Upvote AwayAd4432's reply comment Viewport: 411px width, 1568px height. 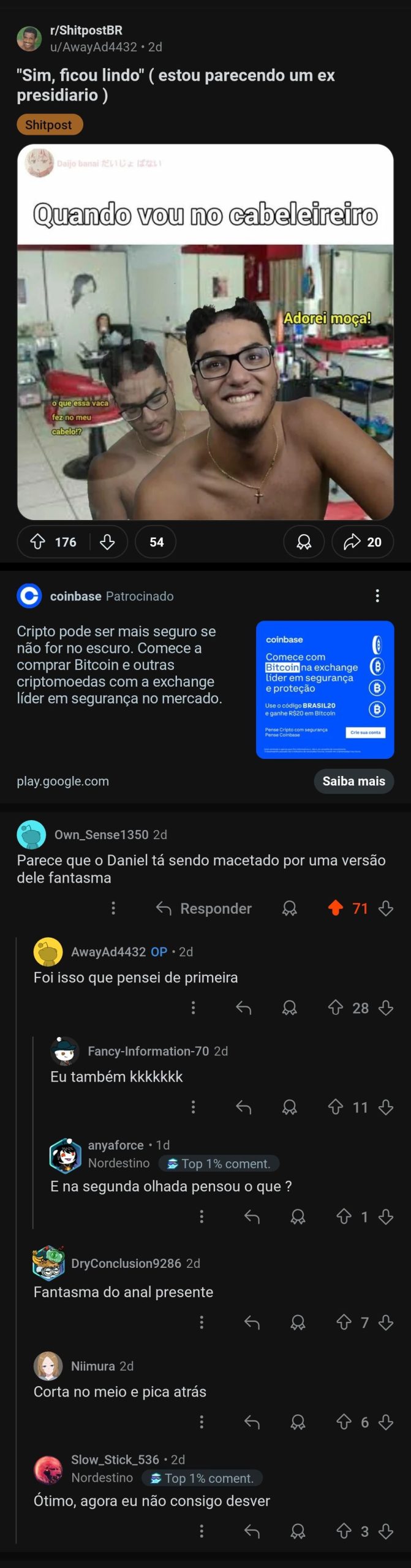click(x=335, y=1008)
